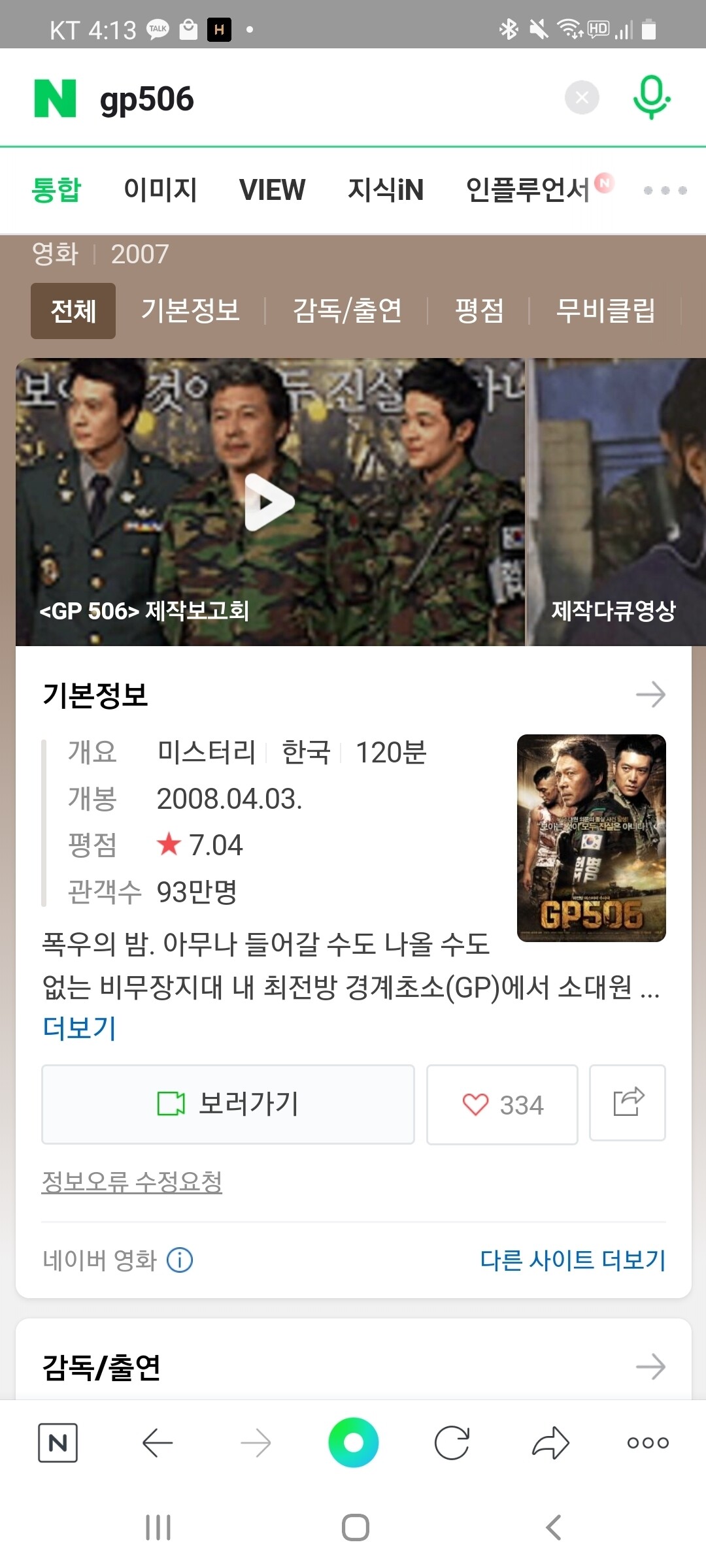Select the 평점 movie tab

pos(479,312)
